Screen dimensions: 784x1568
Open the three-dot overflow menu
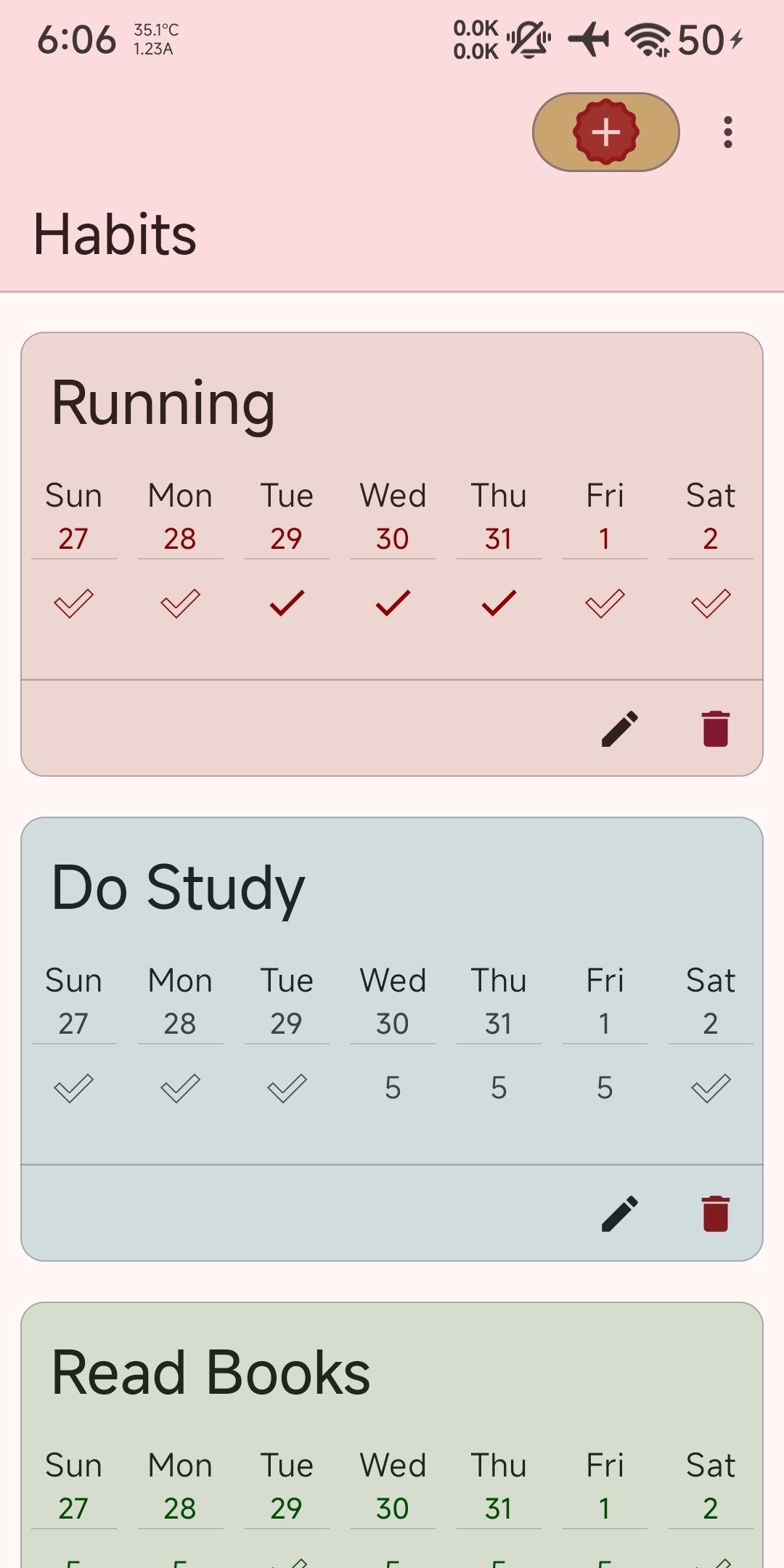[x=727, y=132]
